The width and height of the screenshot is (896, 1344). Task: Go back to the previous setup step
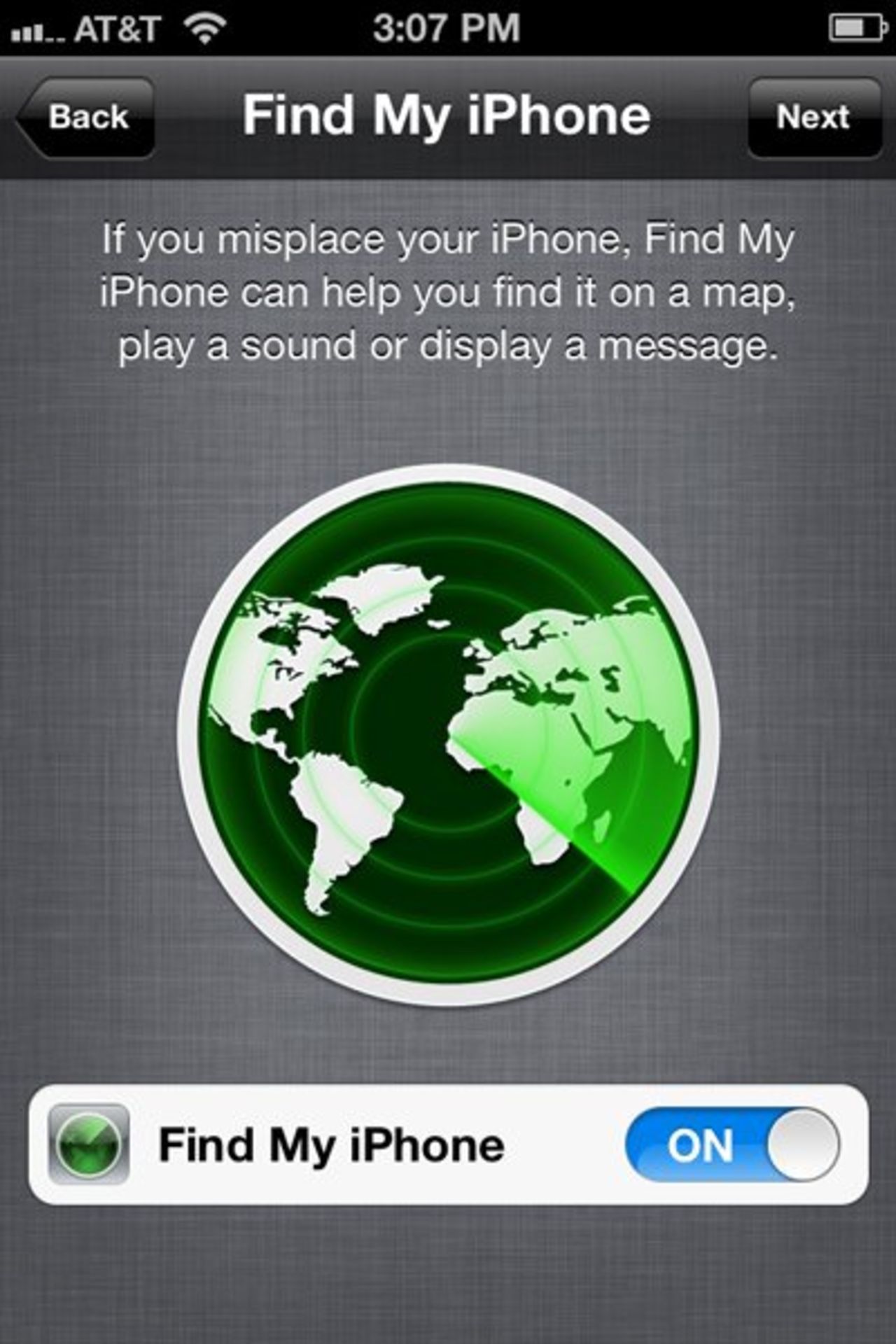click(87, 117)
